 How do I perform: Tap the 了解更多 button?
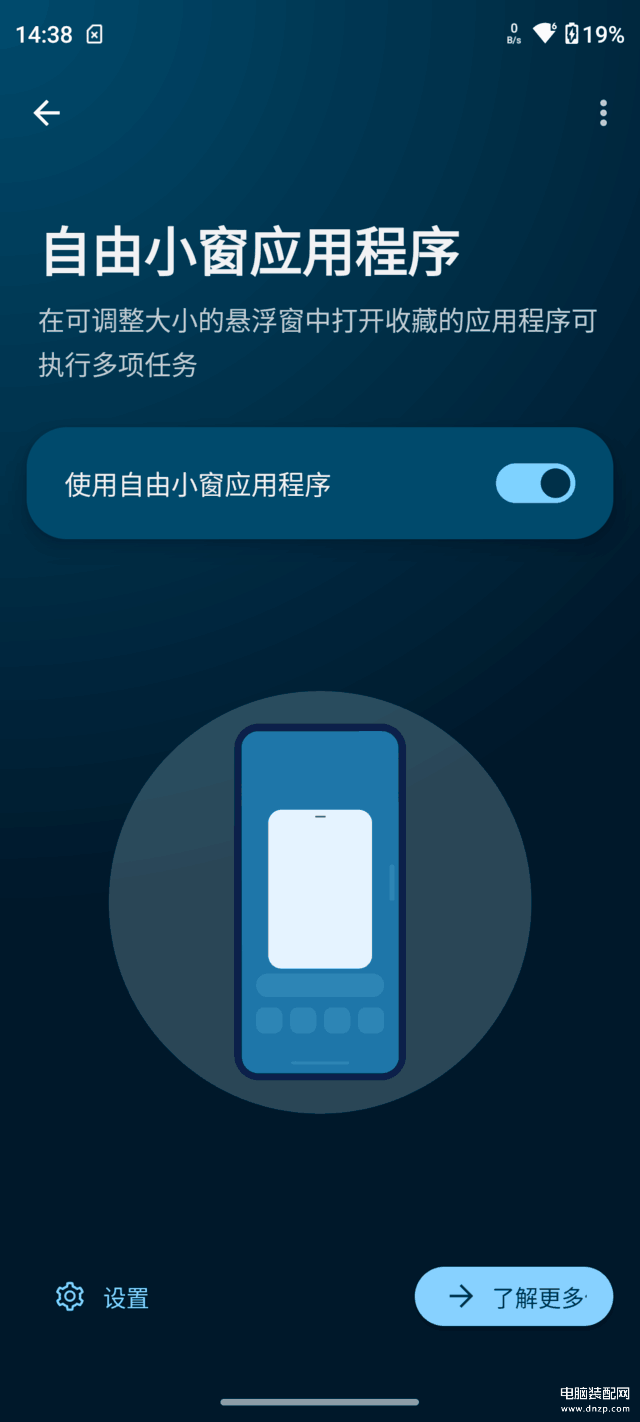coord(513,1297)
